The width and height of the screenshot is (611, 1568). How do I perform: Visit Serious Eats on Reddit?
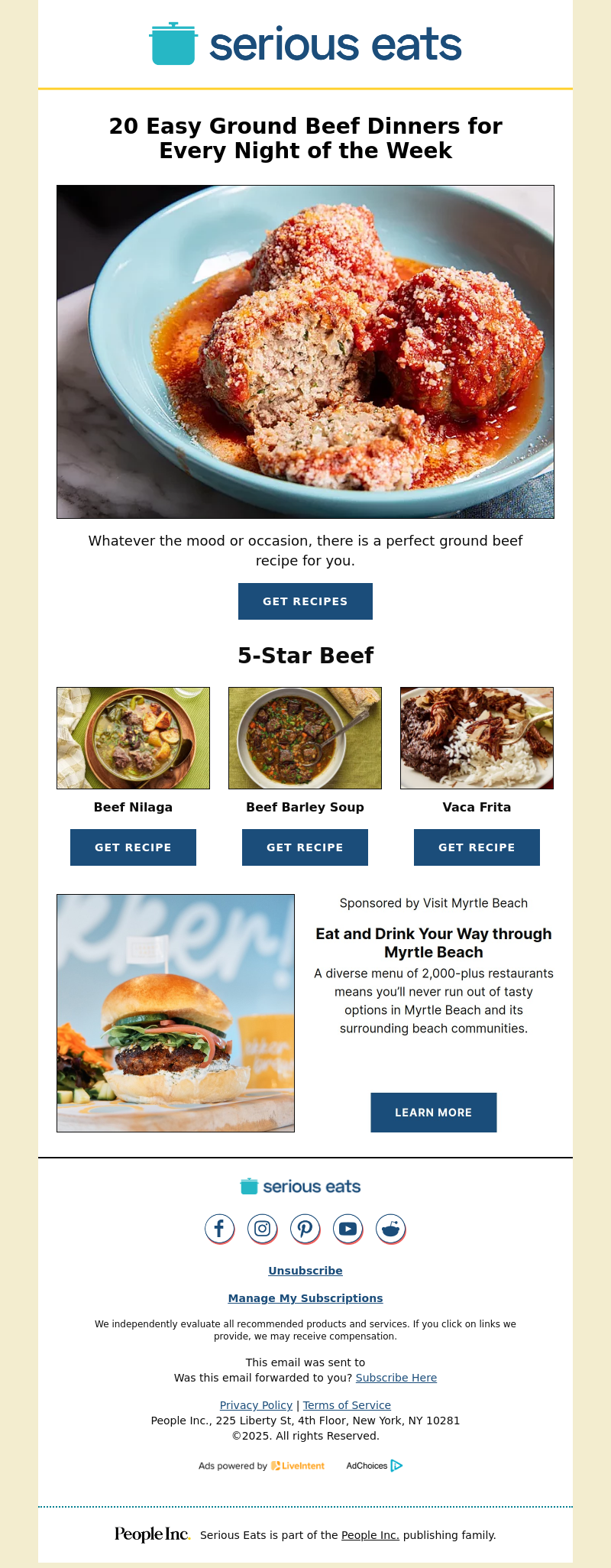390,1229
